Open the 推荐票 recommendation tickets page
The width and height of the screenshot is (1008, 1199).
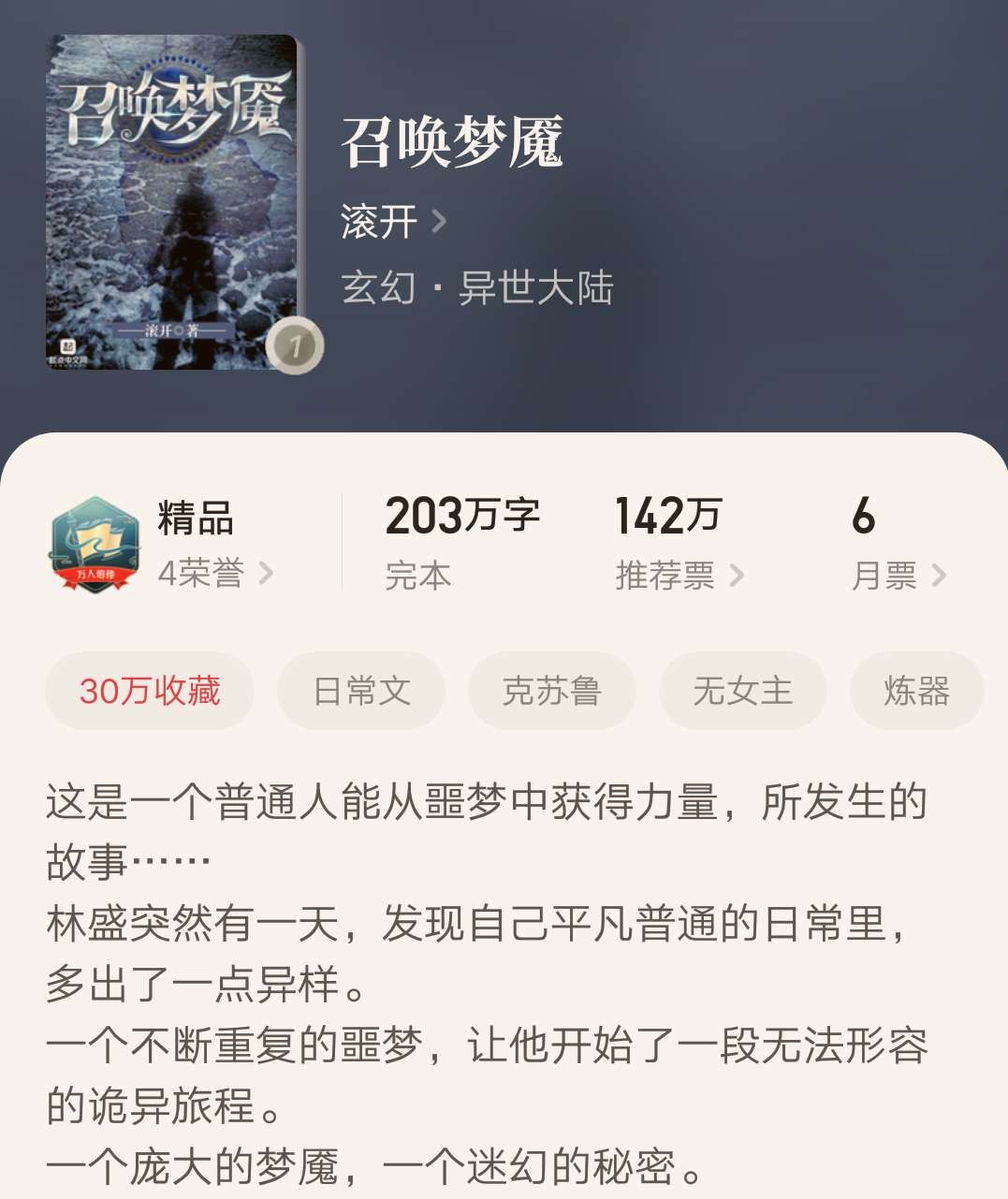(x=679, y=575)
